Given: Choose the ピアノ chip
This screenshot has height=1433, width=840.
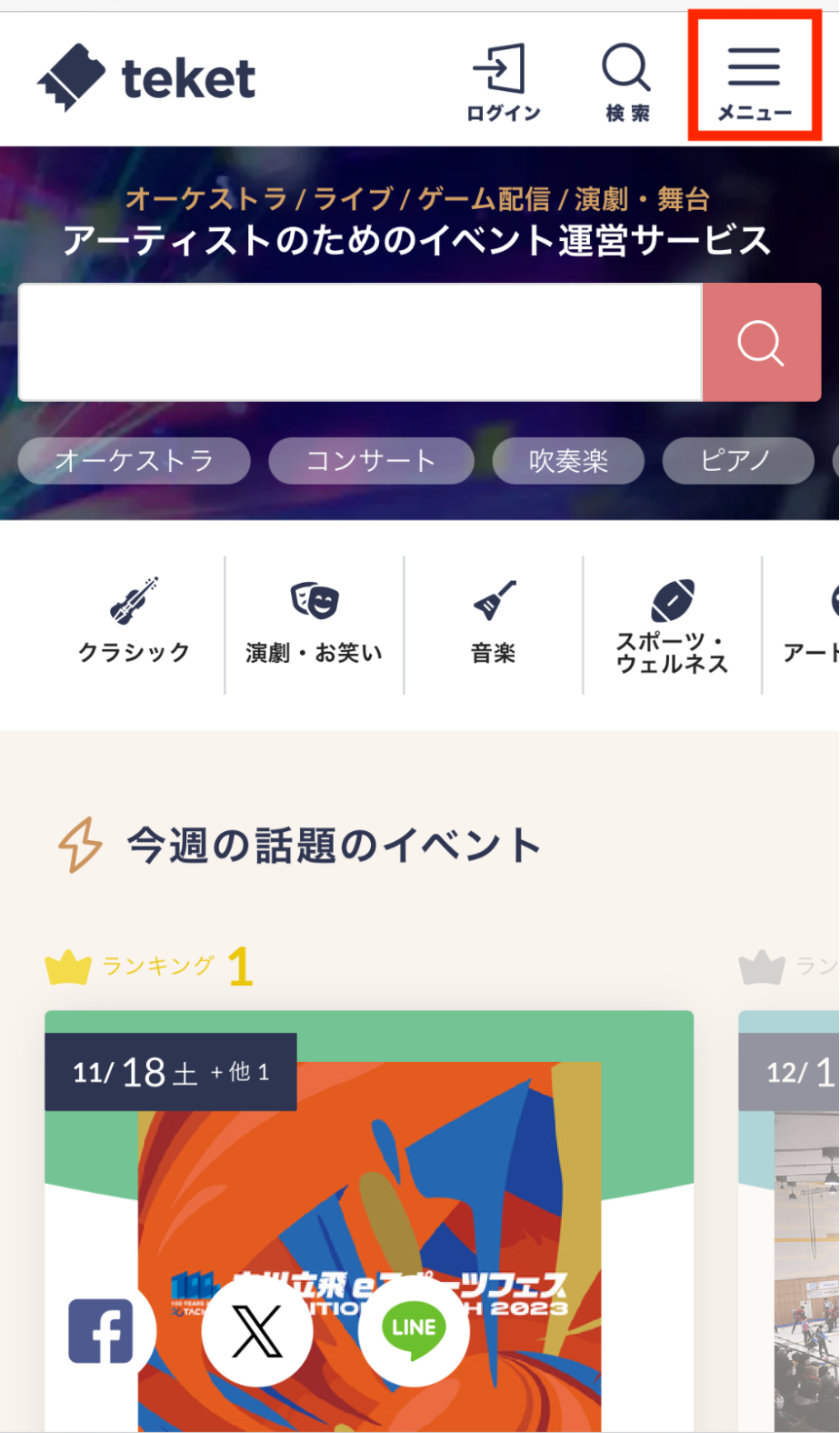Looking at the screenshot, I should tap(736, 461).
